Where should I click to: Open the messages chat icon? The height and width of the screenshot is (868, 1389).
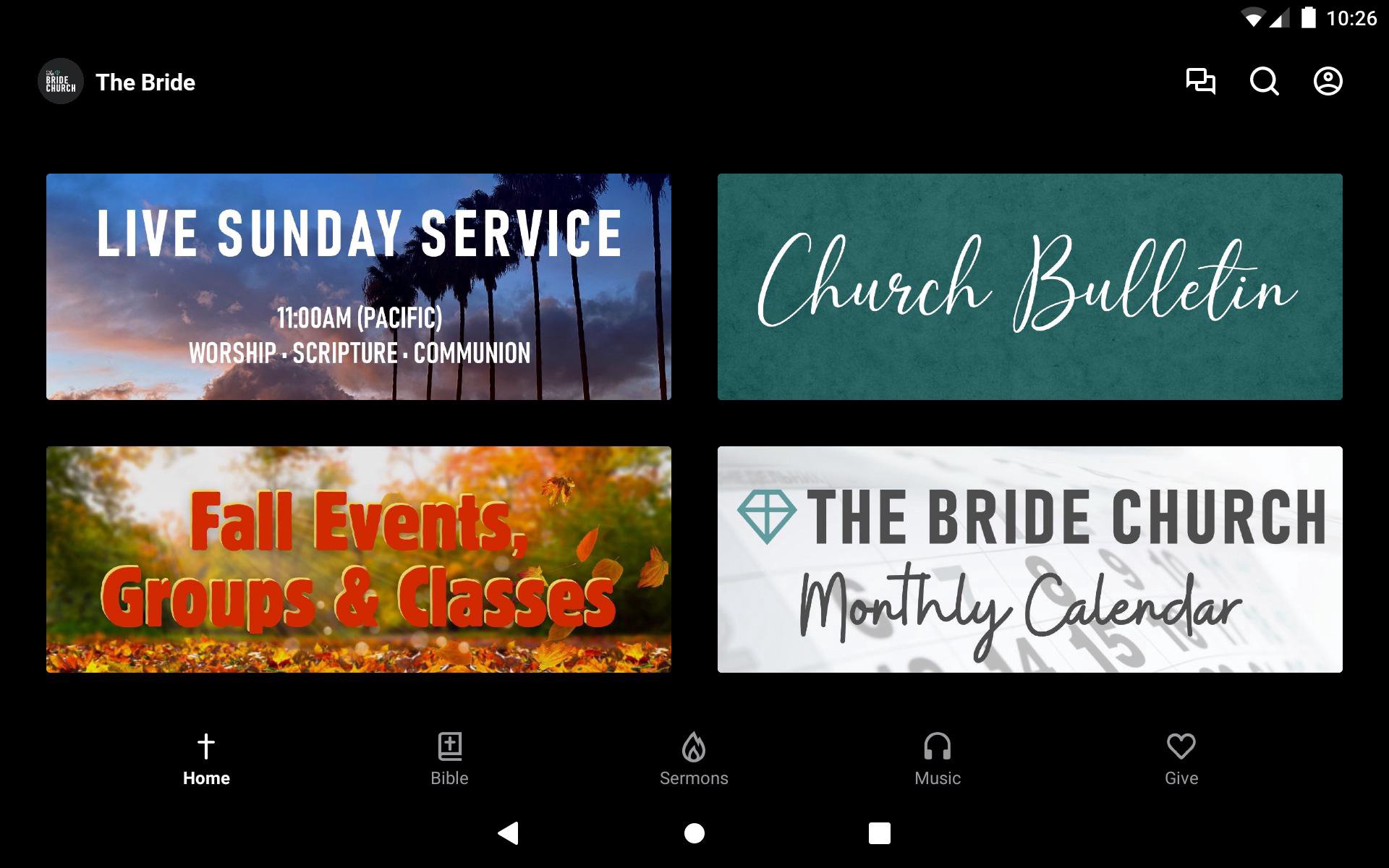1200,81
